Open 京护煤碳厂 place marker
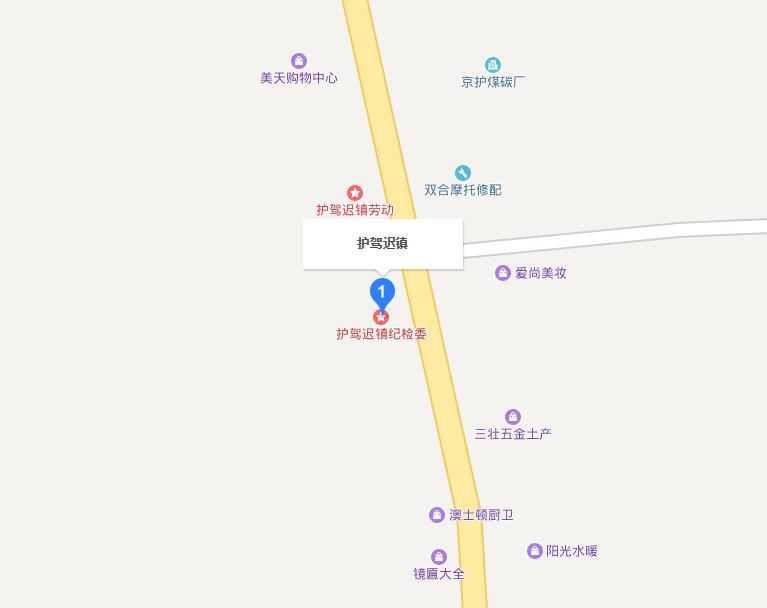 (493, 65)
